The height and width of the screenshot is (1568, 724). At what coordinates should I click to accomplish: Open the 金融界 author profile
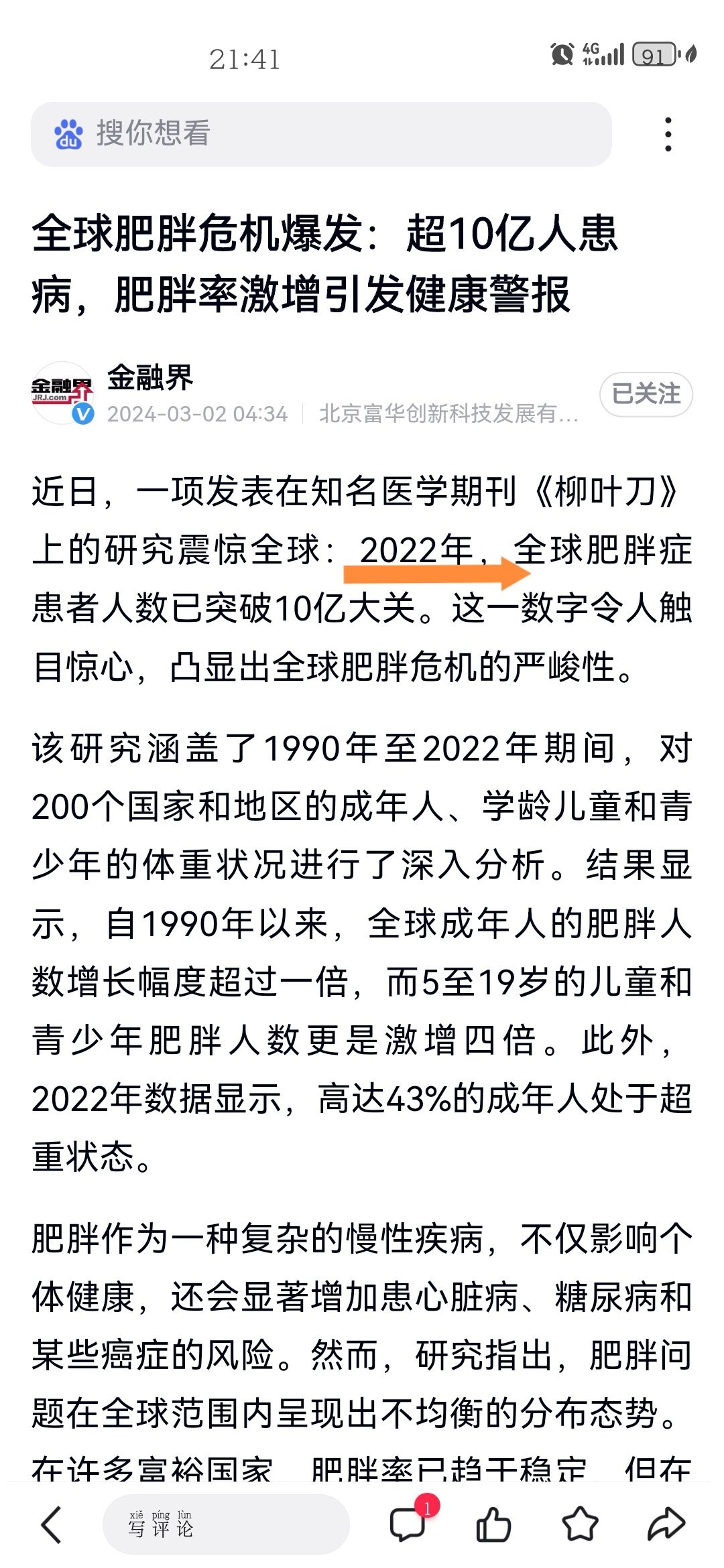point(150,377)
